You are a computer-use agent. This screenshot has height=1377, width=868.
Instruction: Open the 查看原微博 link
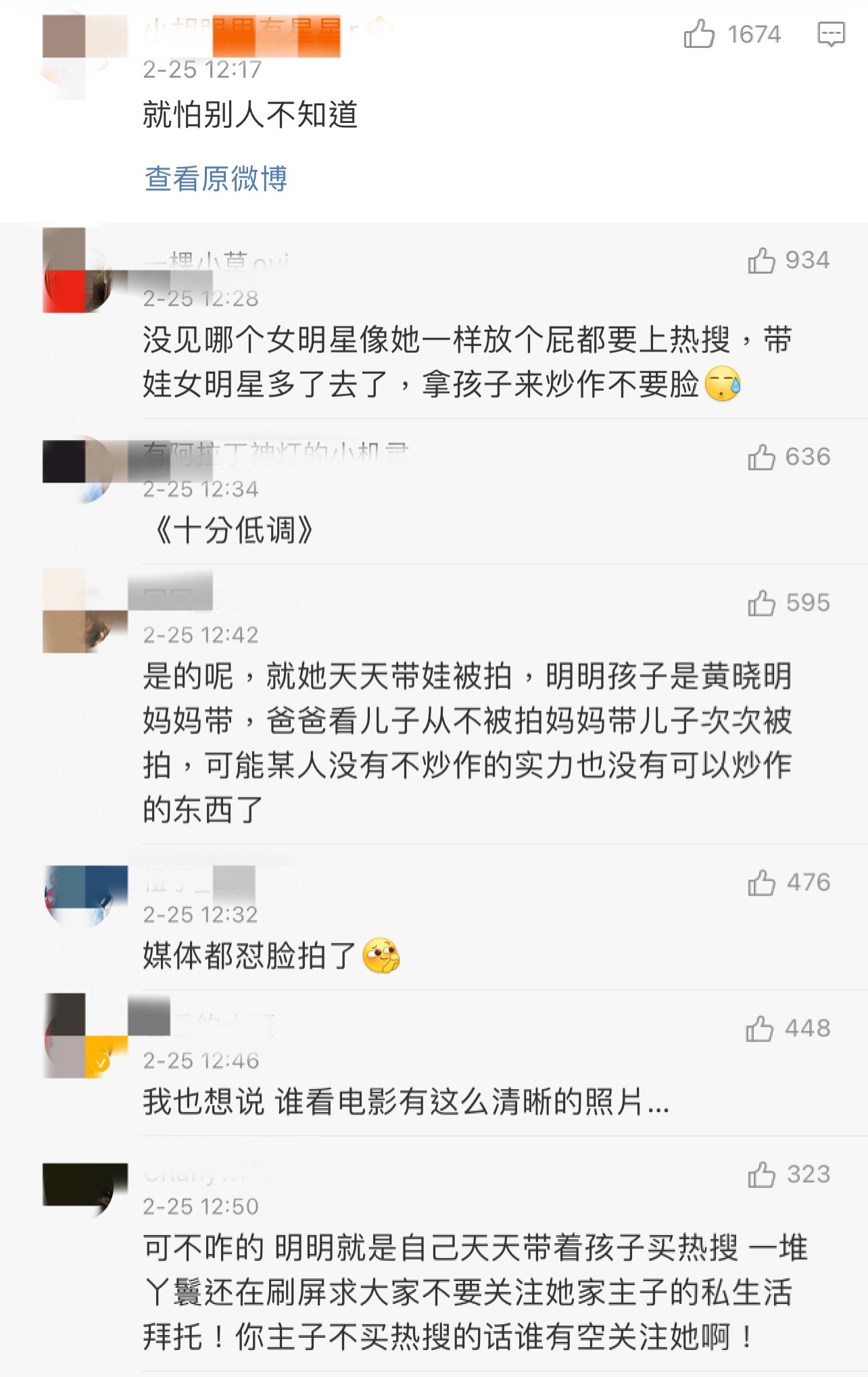pyautogui.click(x=216, y=179)
